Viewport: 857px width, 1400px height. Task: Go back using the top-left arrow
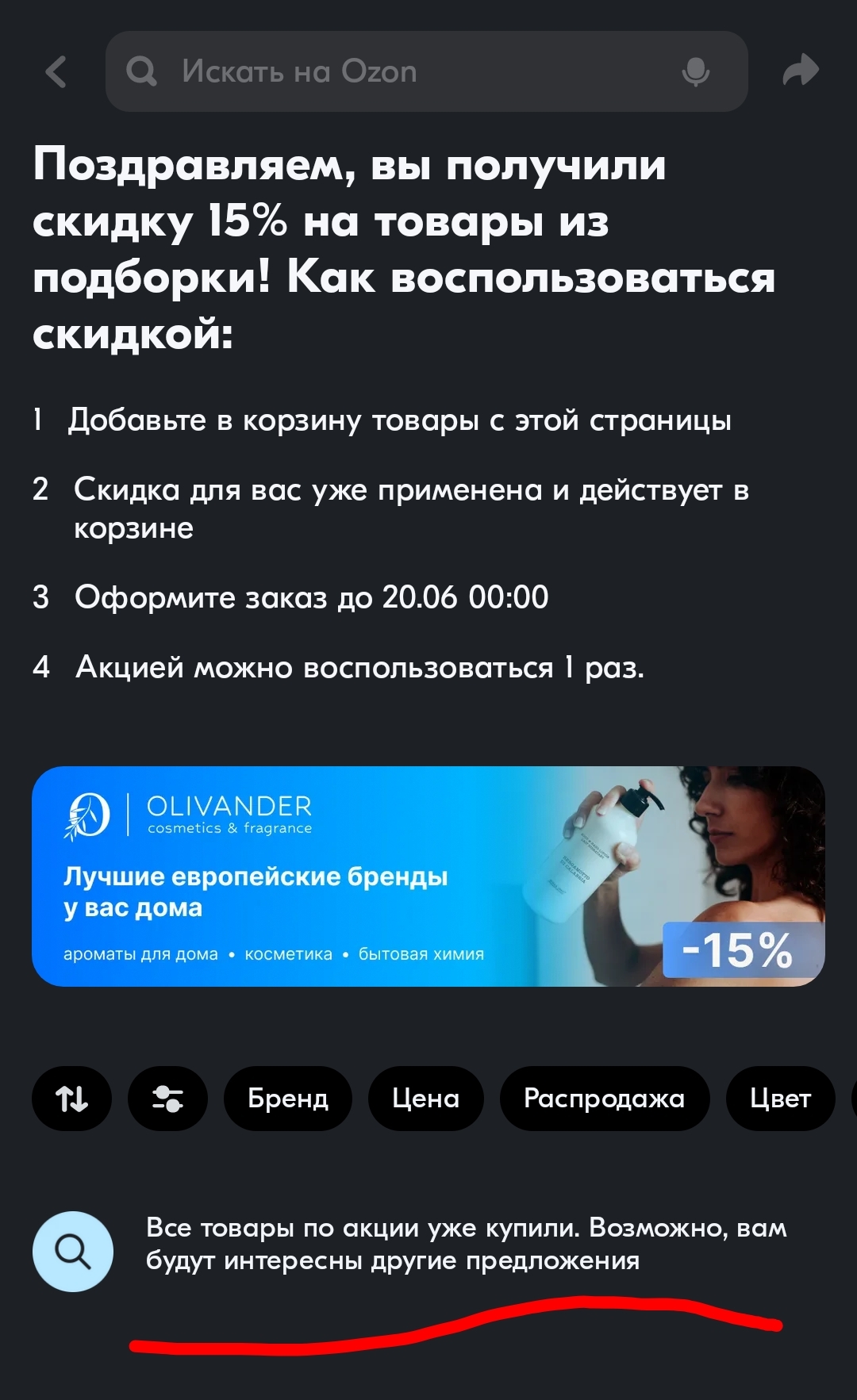56,72
